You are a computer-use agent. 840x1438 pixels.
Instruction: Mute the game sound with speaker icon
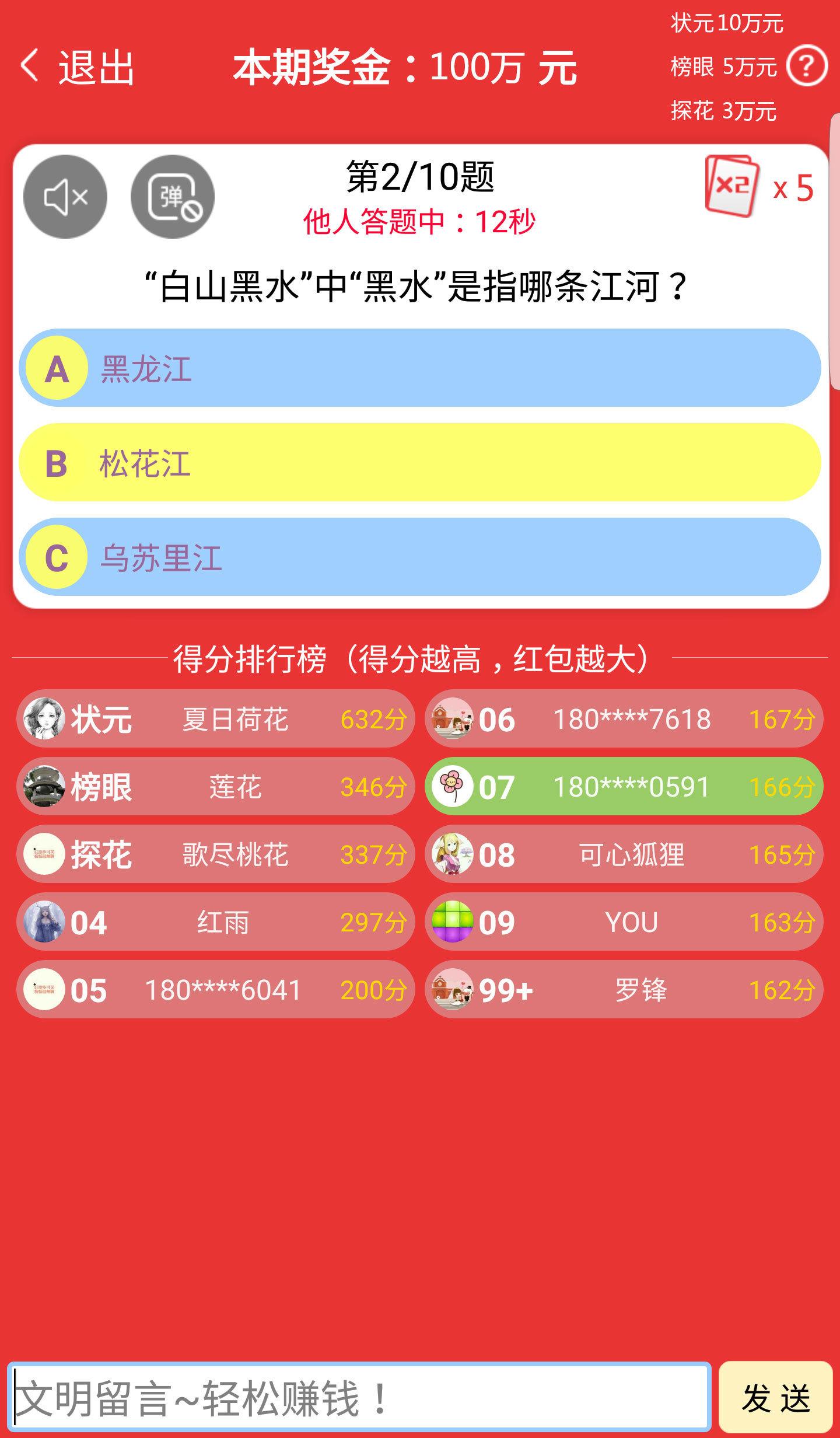pyautogui.click(x=66, y=197)
